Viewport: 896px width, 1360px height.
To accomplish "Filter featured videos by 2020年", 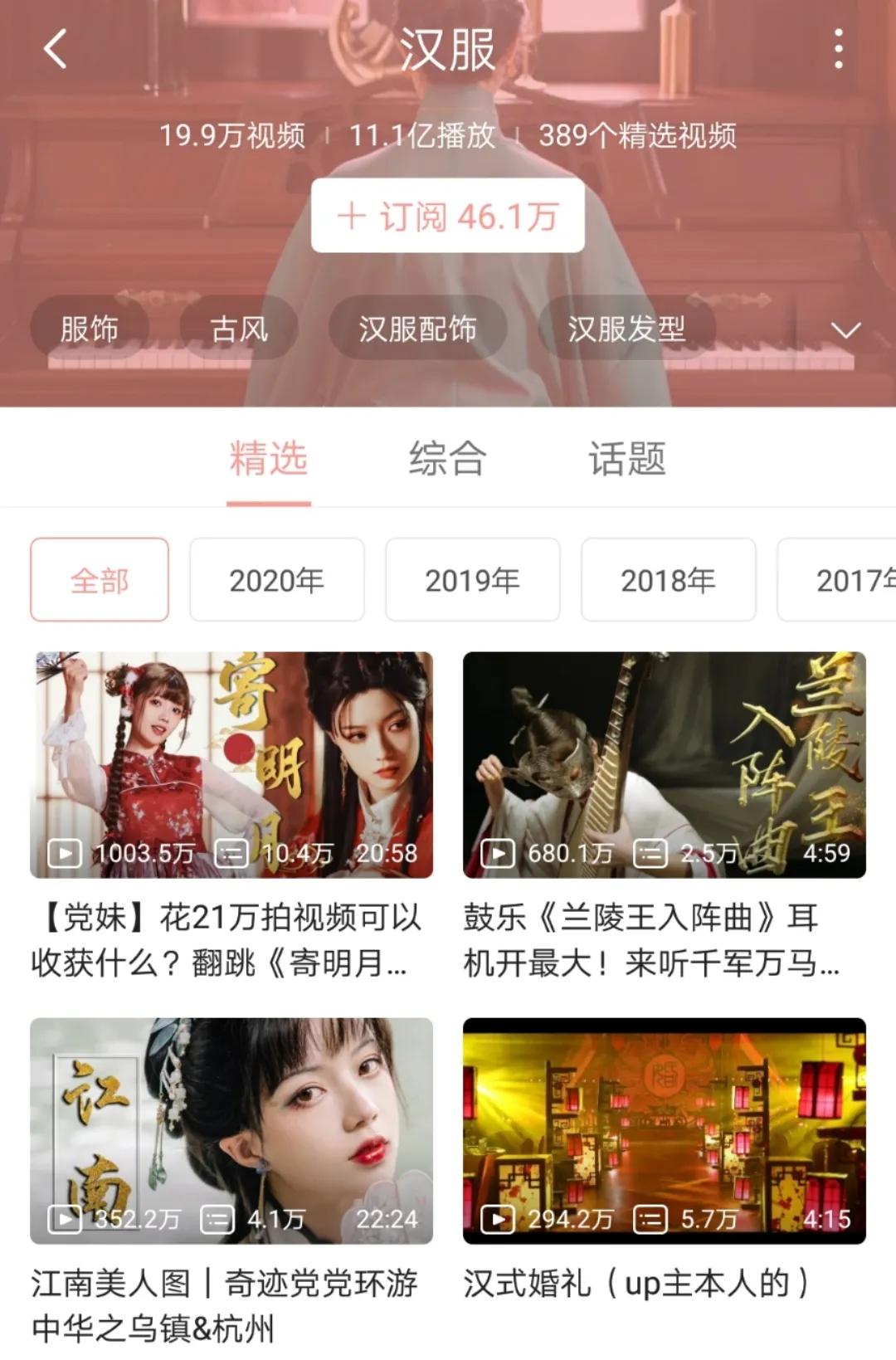I will tap(276, 580).
